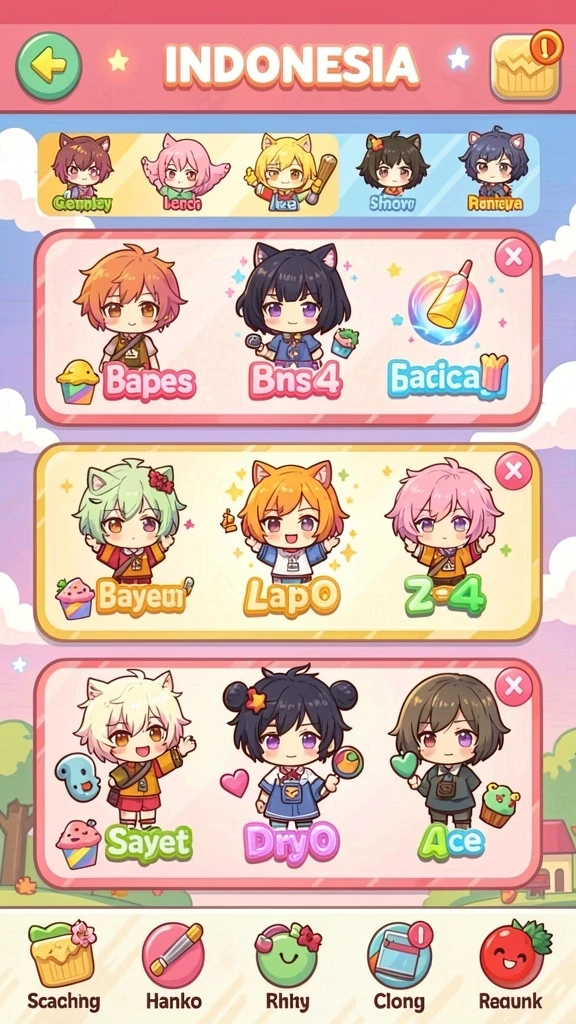The width and height of the screenshot is (576, 1024).
Task: Choose the DryO character
Action: pyautogui.click(x=291, y=764)
